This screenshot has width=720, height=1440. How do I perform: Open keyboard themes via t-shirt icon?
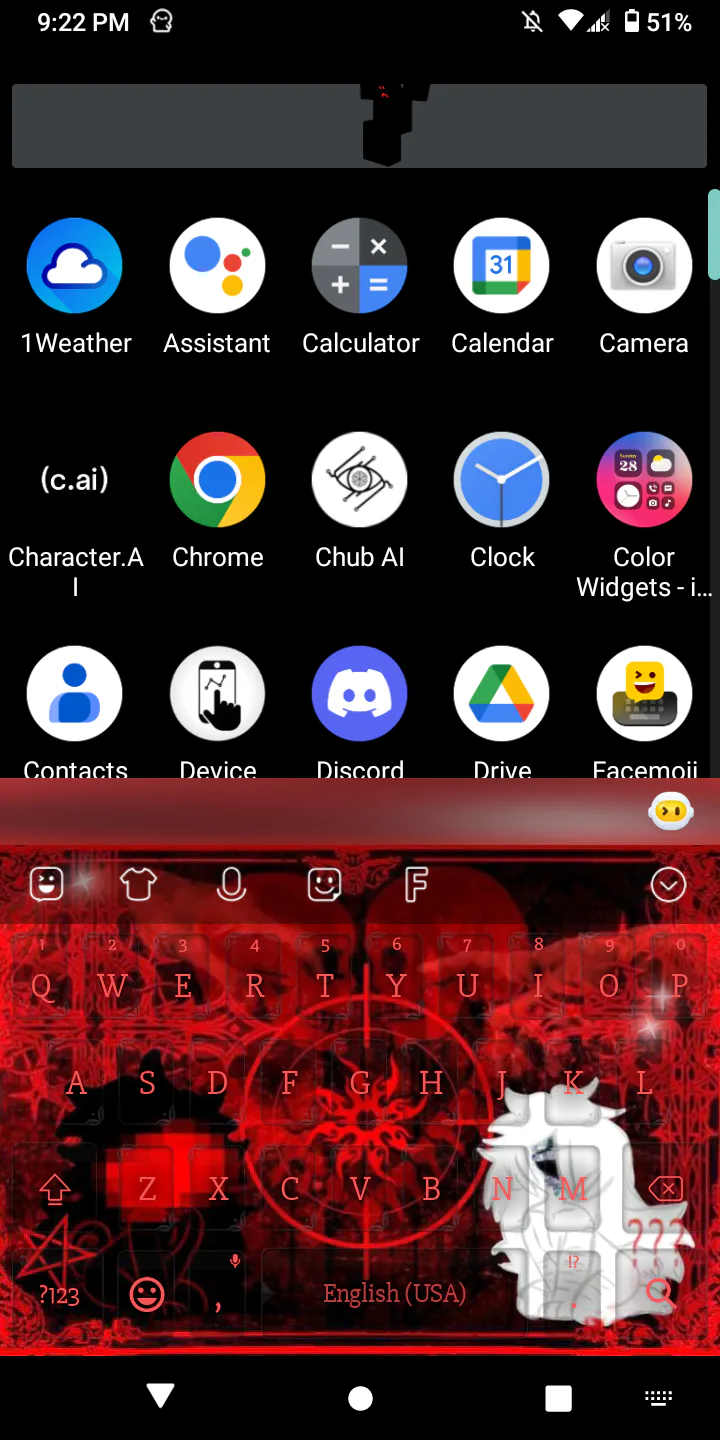pyautogui.click(x=138, y=884)
